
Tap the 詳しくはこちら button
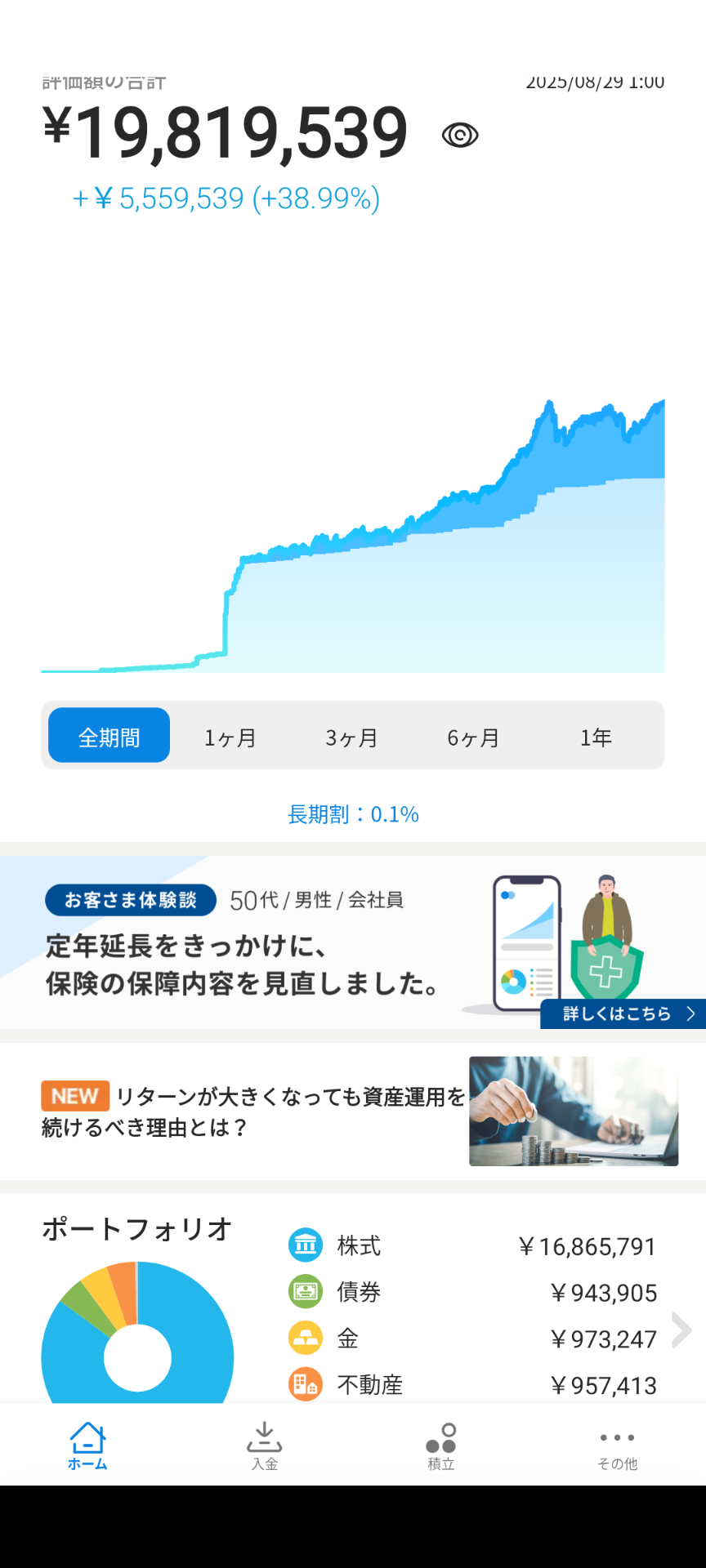(623, 1013)
